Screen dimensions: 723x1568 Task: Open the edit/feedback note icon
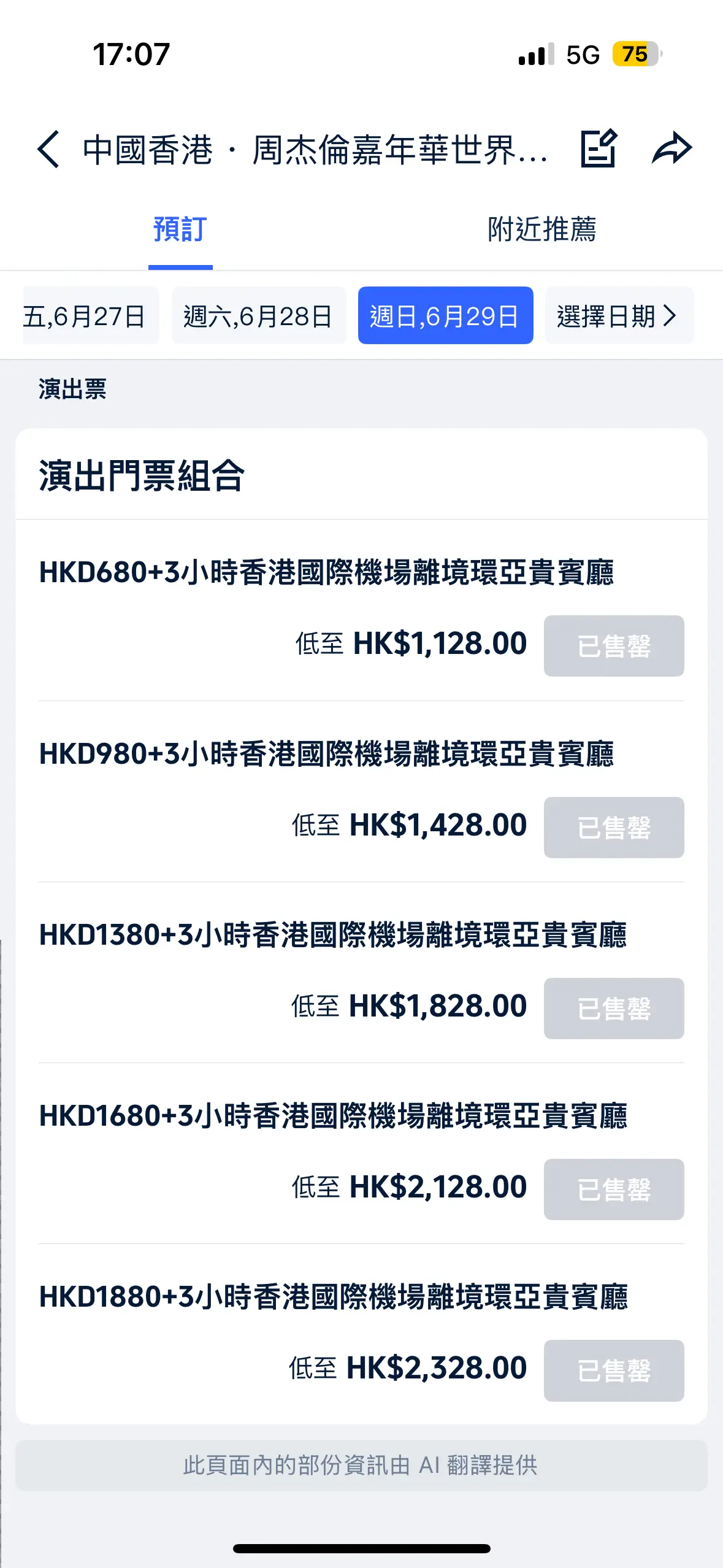(x=599, y=148)
